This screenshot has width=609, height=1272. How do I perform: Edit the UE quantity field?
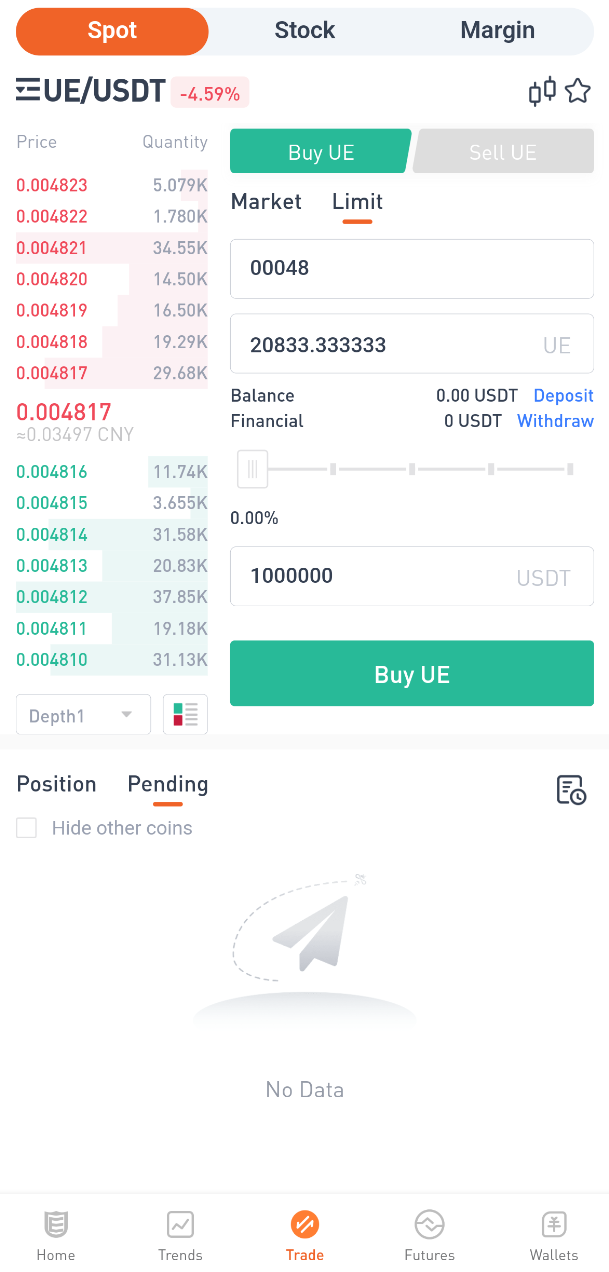click(x=390, y=345)
